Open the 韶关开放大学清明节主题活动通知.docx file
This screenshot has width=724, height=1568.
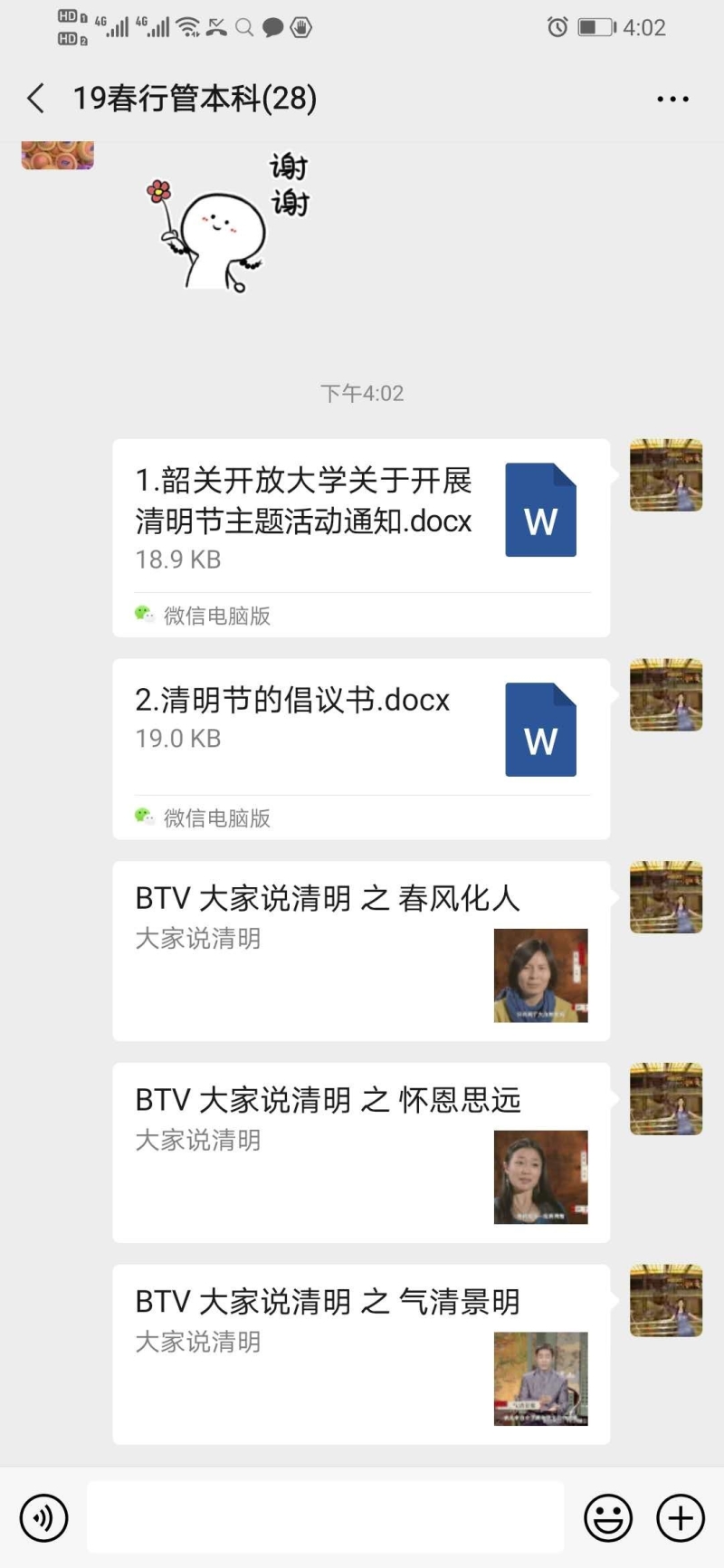[x=360, y=518]
